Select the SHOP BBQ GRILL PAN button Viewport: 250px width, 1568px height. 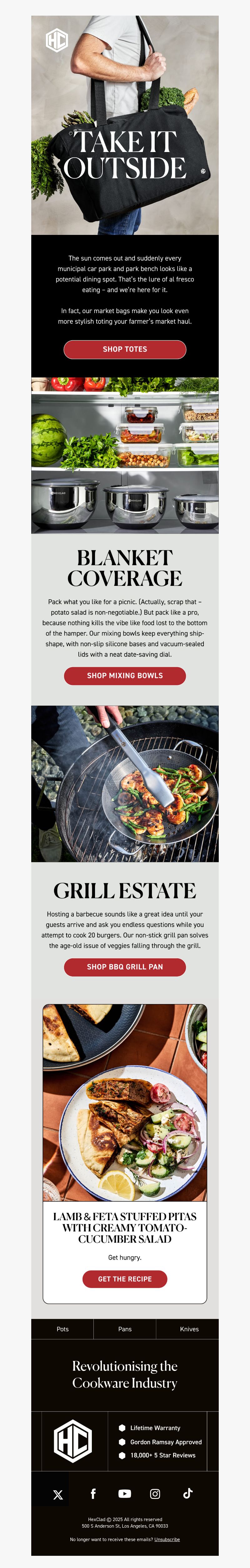[125, 967]
